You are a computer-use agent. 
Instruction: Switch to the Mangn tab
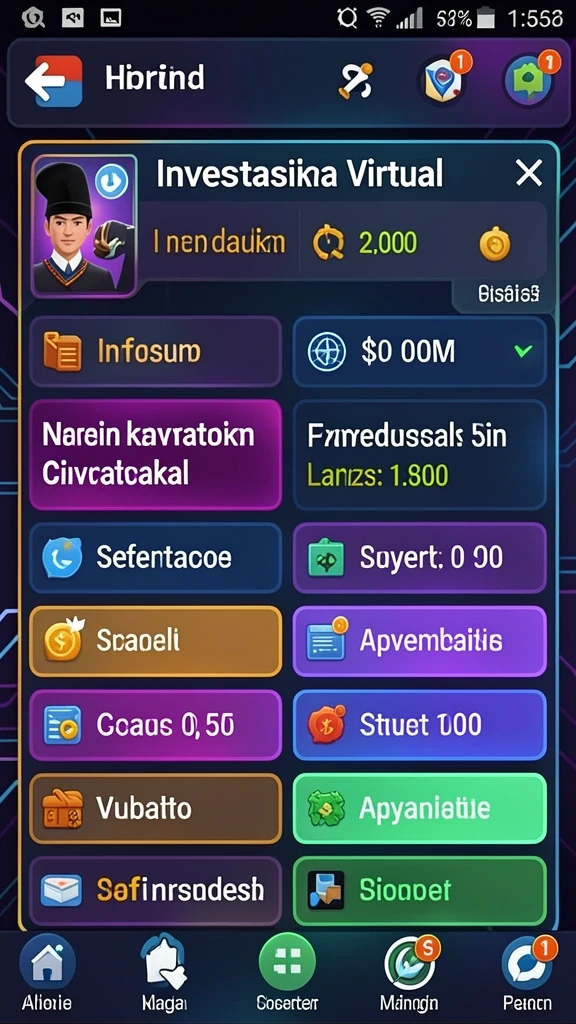coord(409,974)
